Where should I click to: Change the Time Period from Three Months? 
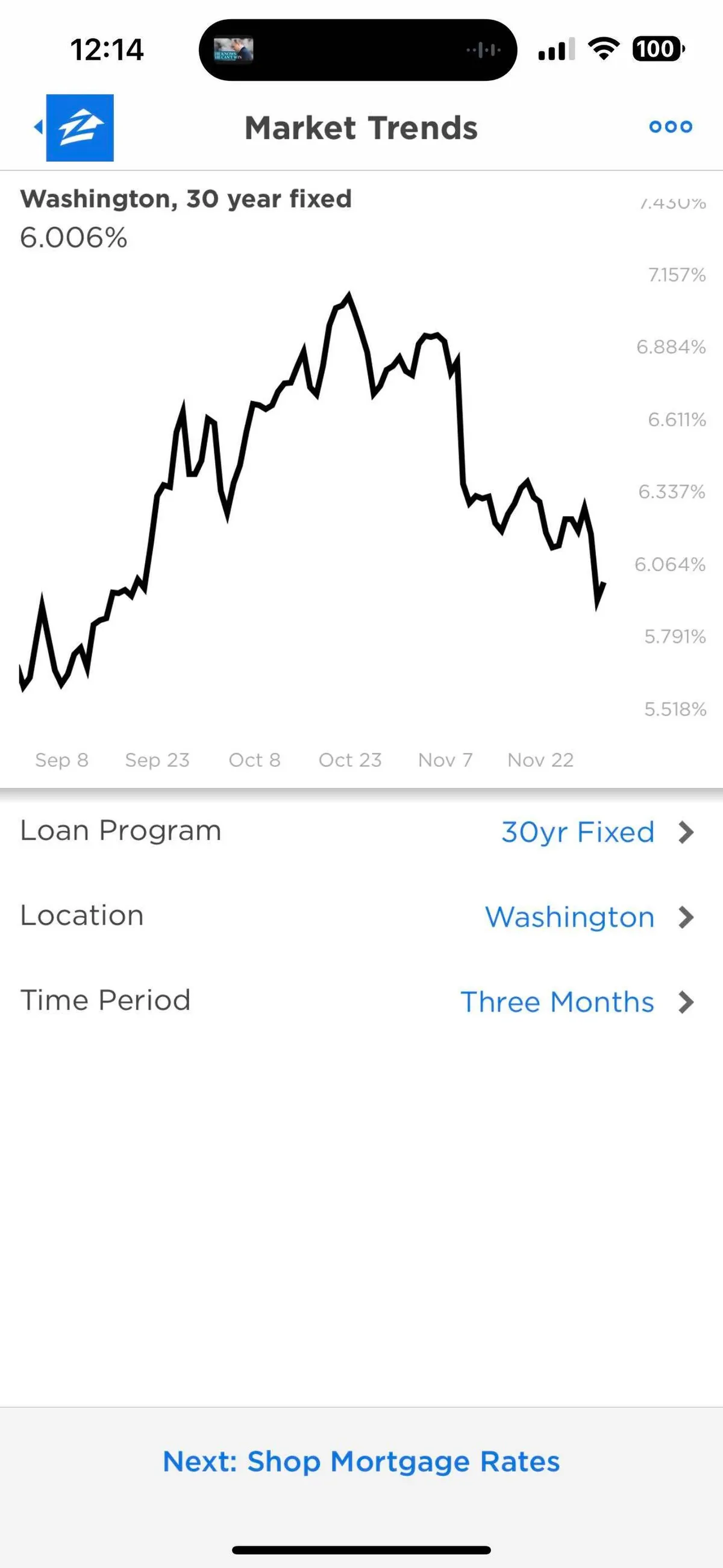(577, 1002)
